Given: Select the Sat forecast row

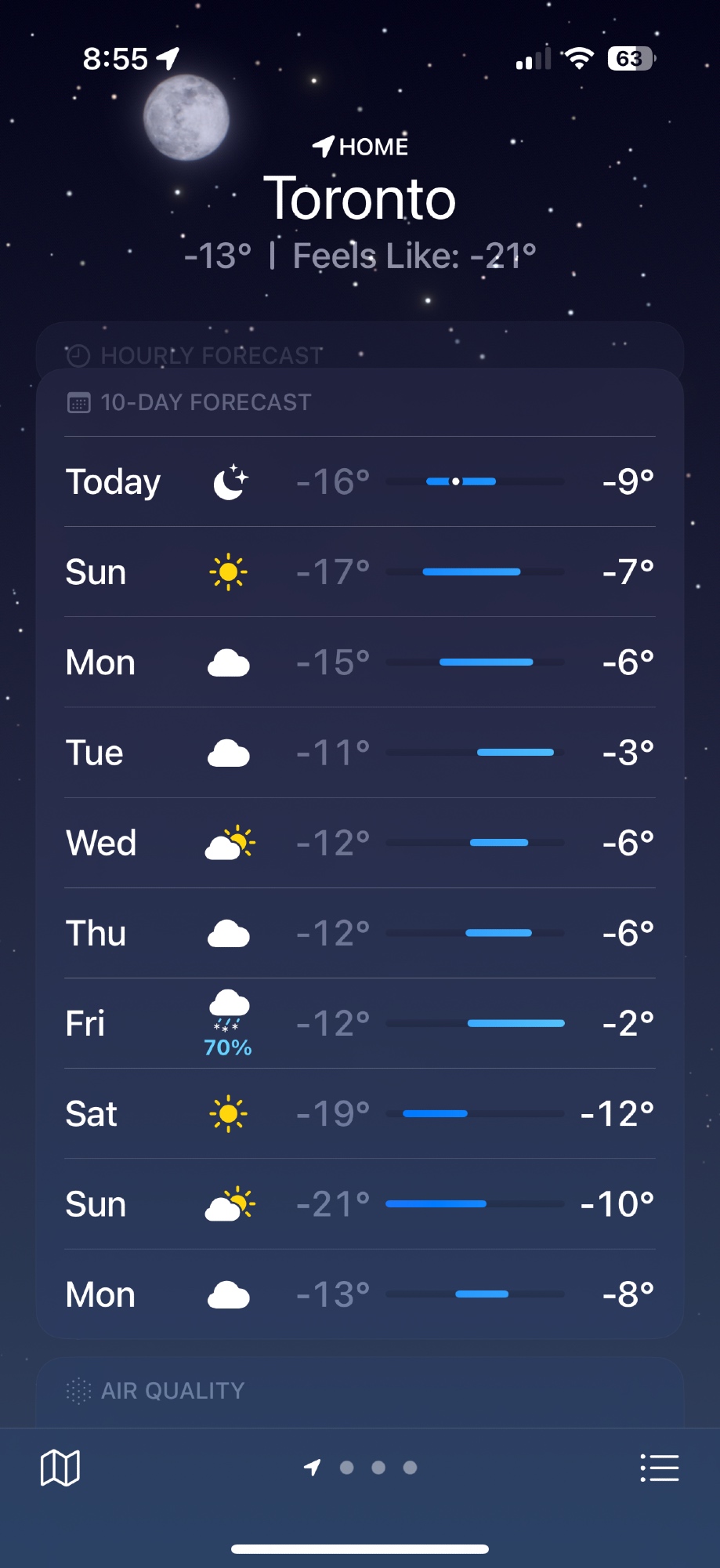Looking at the screenshot, I should click(x=360, y=1113).
